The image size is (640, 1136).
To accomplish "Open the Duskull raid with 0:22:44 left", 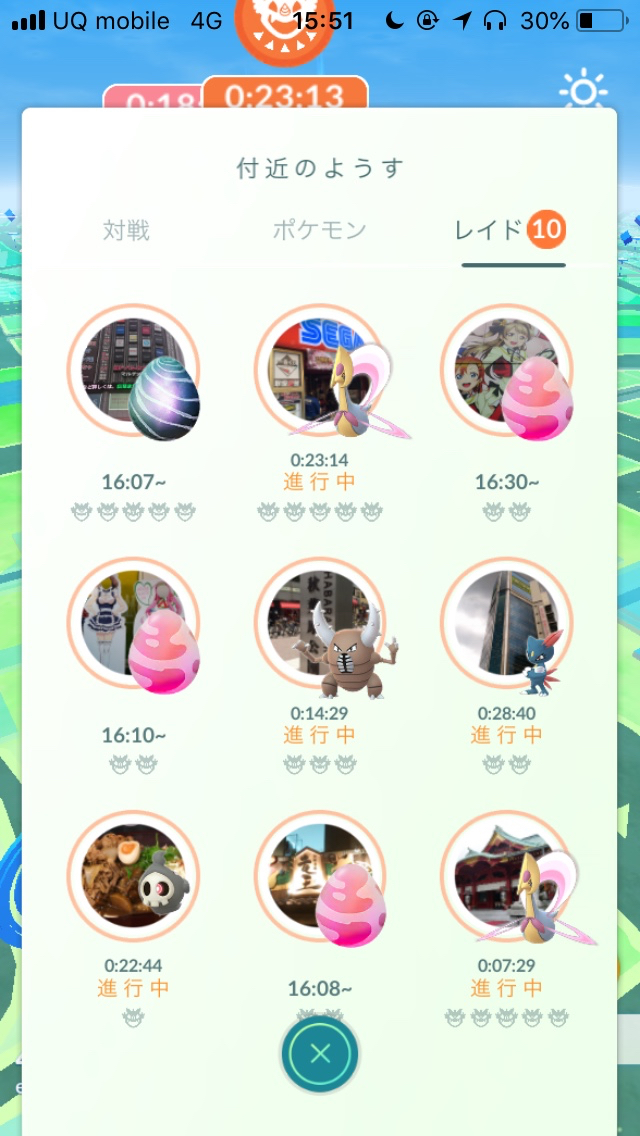I will tap(134, 878).
